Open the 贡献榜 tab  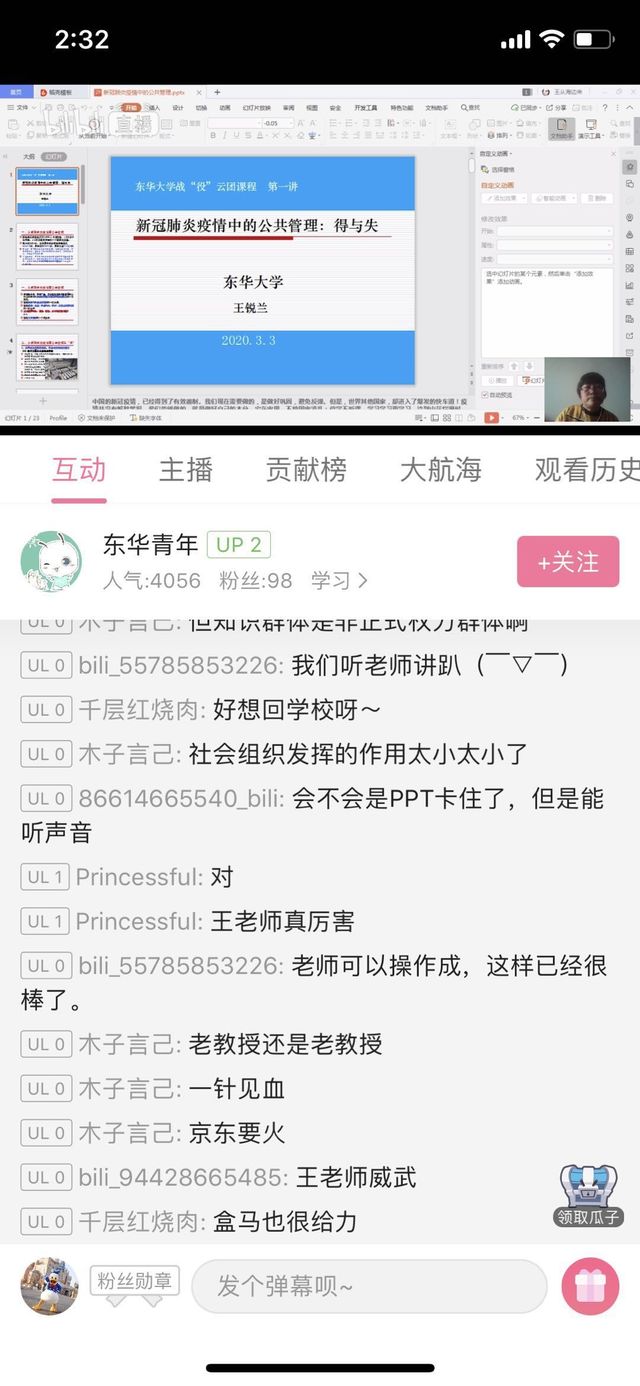[306, 469]
